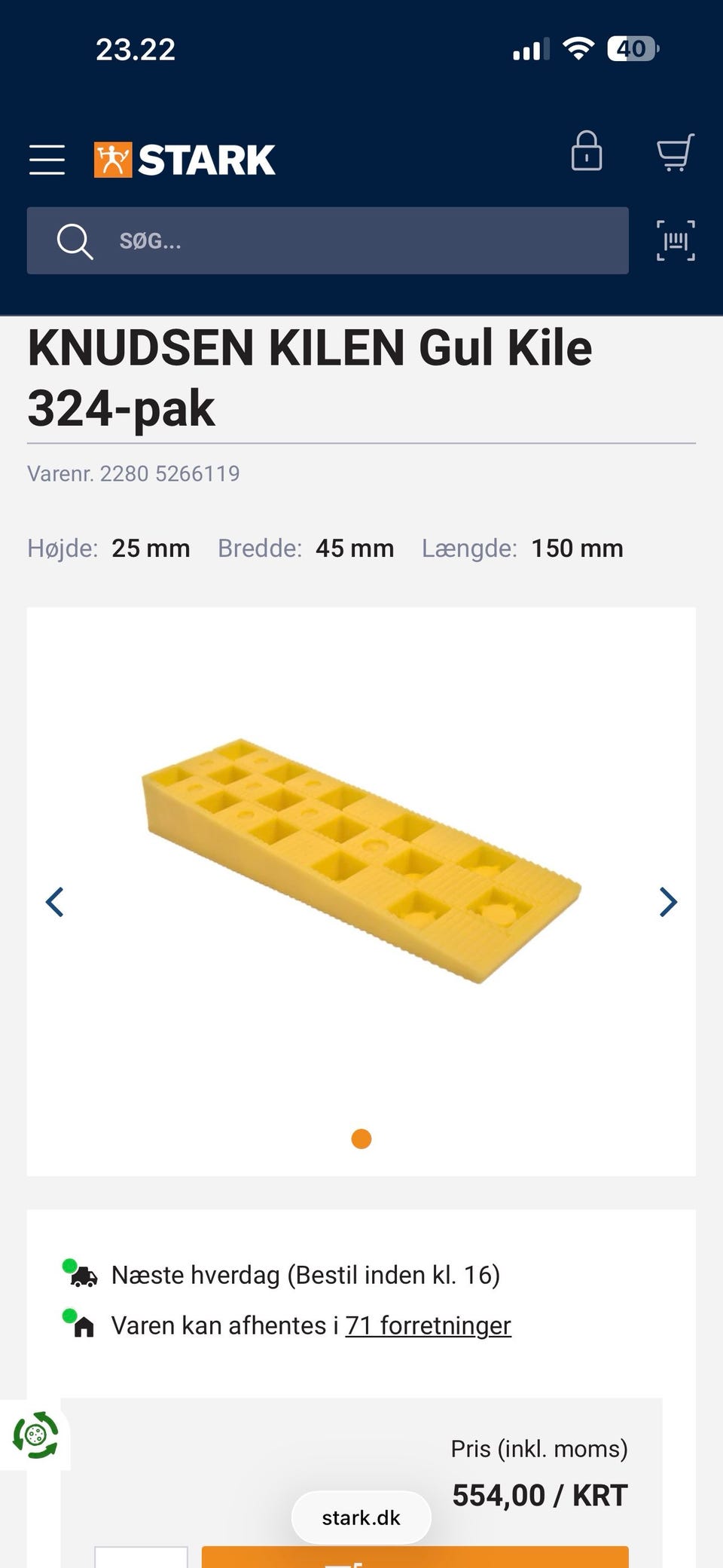723x1568 pixels.
Task: Open the yellow wedge product image
Action: 361,859
